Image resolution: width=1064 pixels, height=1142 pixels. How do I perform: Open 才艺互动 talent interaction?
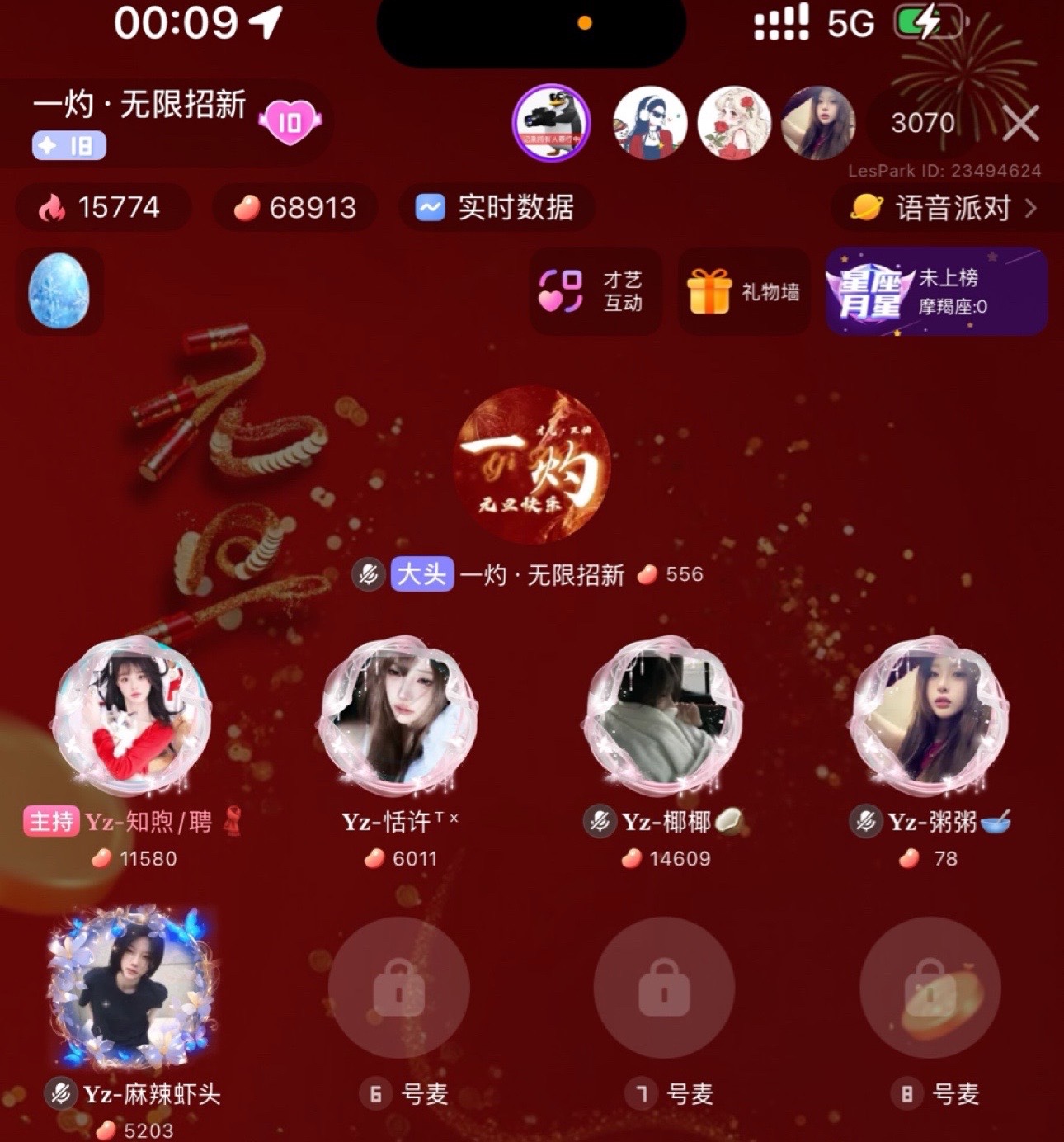594,291
